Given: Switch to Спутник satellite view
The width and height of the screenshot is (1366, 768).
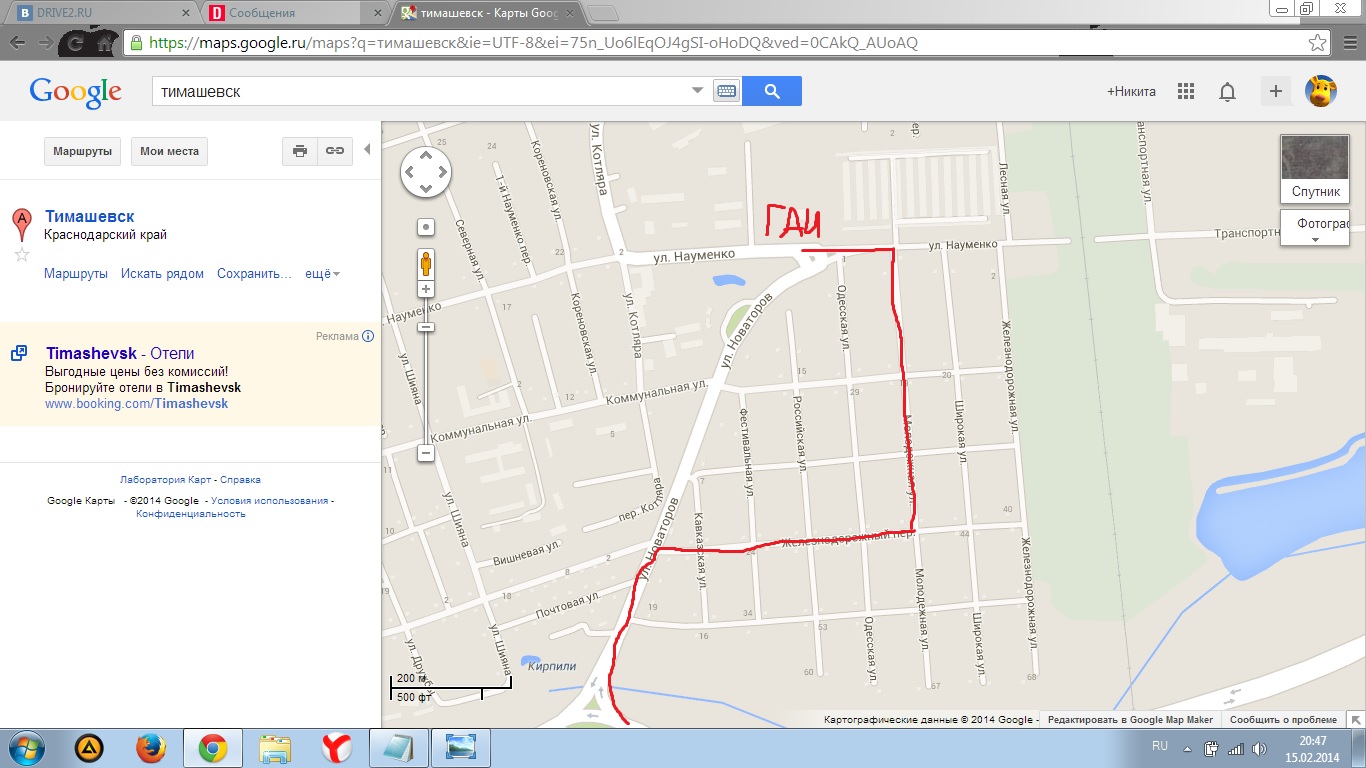Looking at the screenshot, I should tap(1314, 169).
